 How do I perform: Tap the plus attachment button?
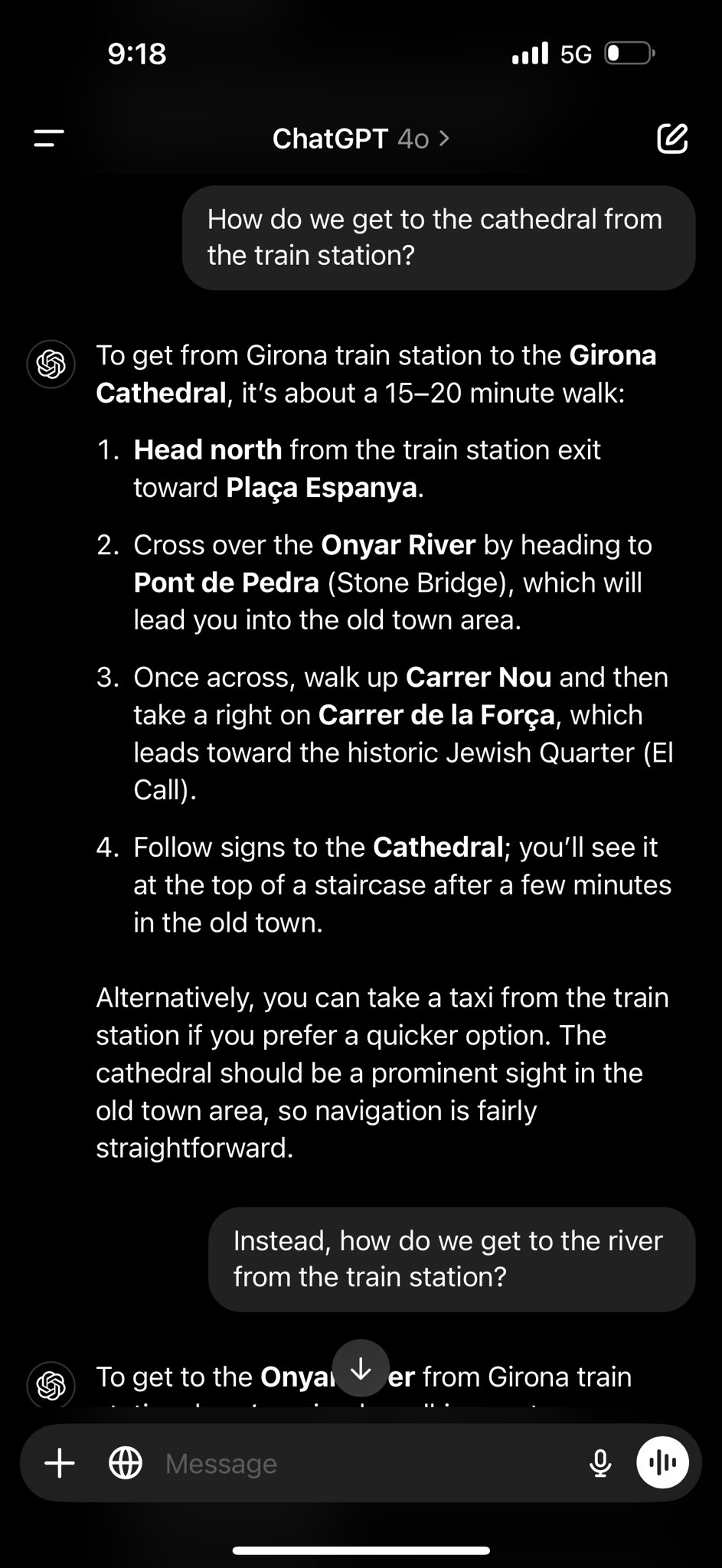tap(60, 1463)
